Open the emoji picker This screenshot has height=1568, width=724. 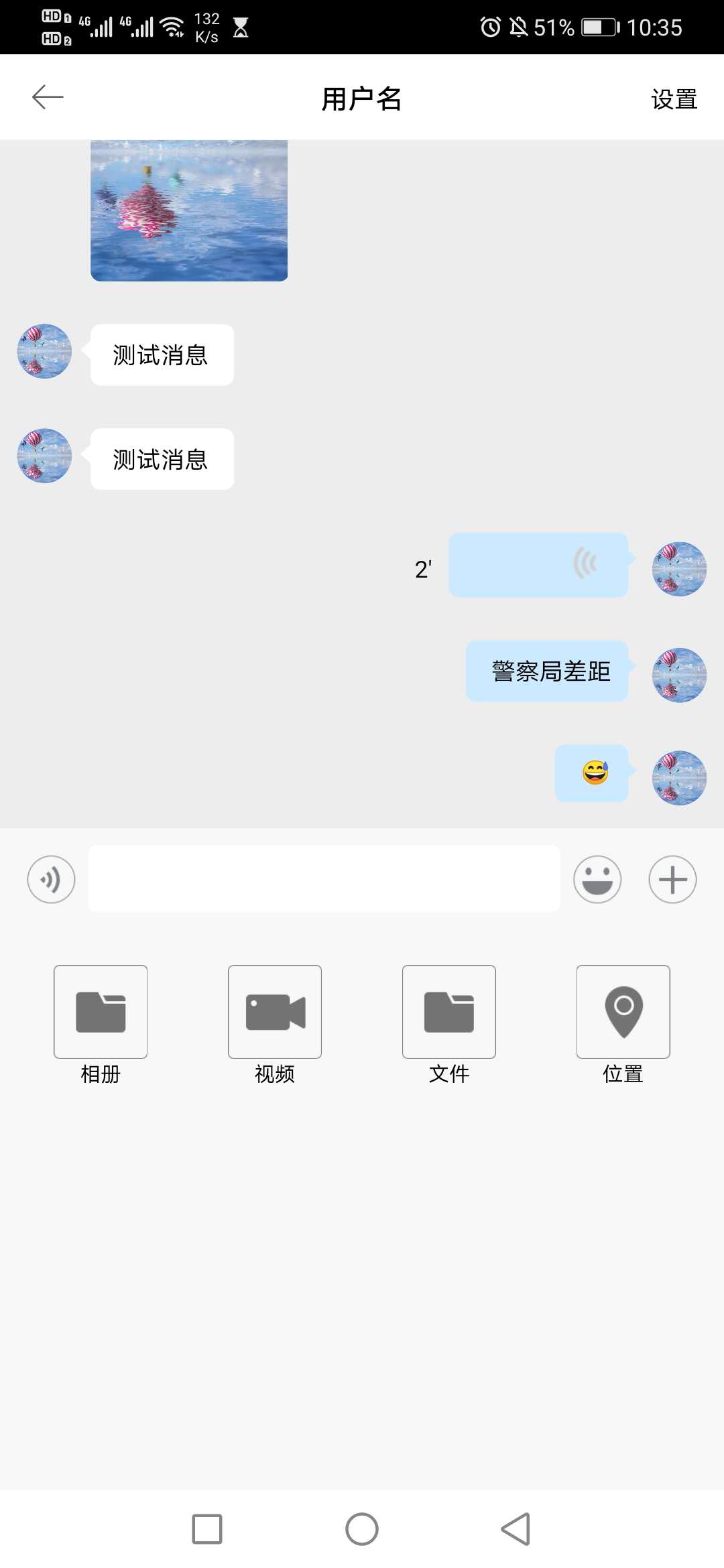597,879
